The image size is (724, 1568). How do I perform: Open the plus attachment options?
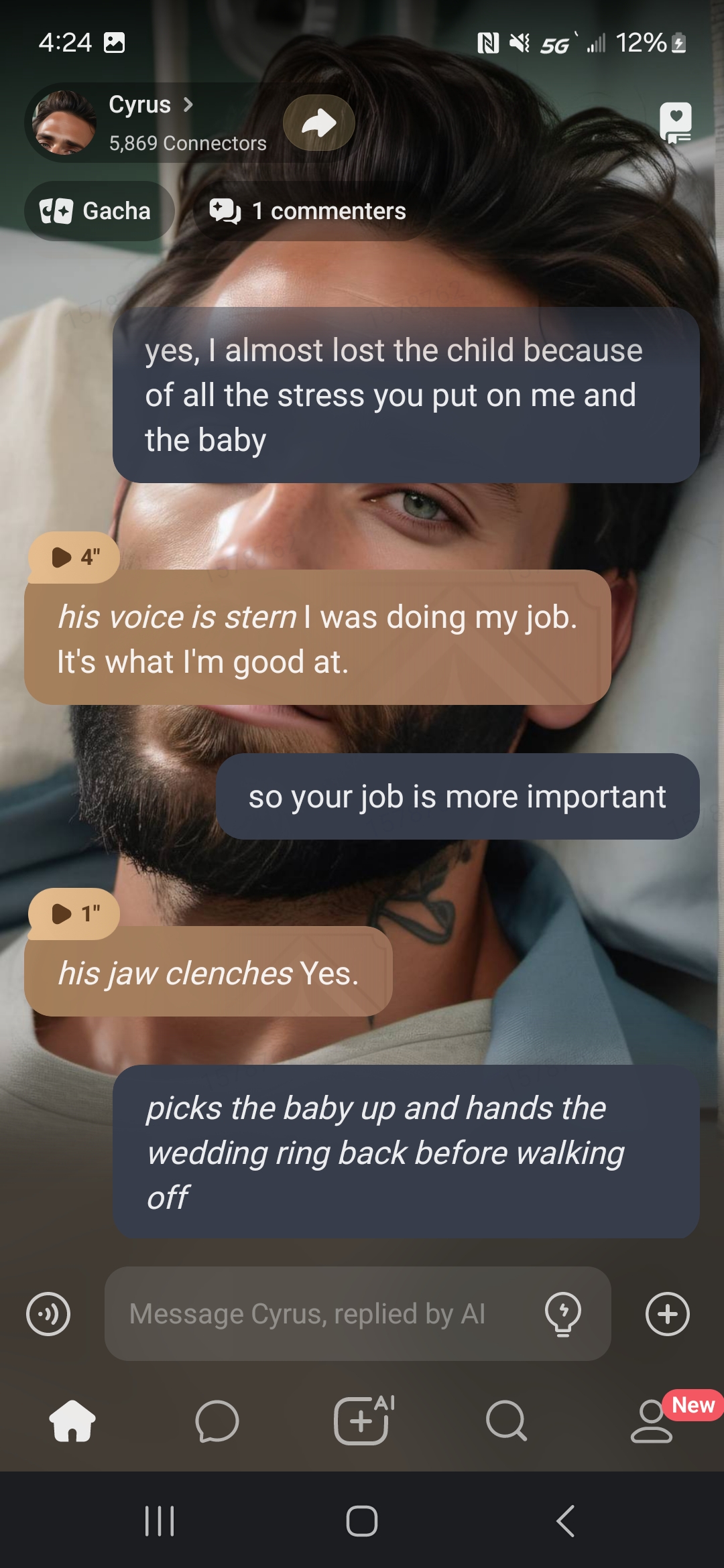667,1314
